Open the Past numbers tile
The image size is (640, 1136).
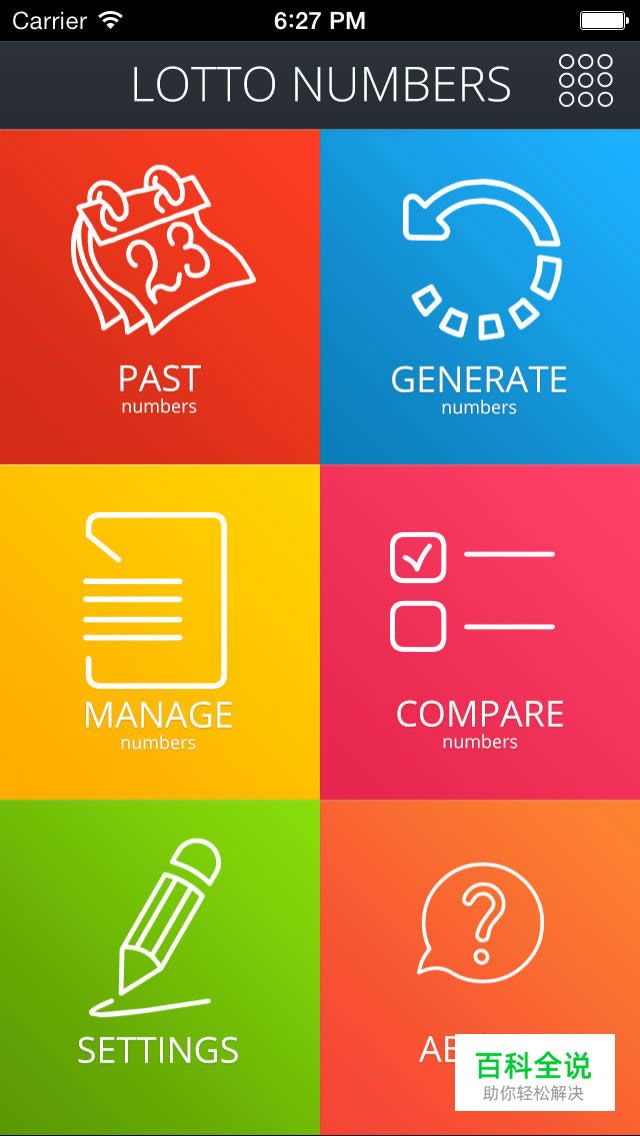pos(160,296)
